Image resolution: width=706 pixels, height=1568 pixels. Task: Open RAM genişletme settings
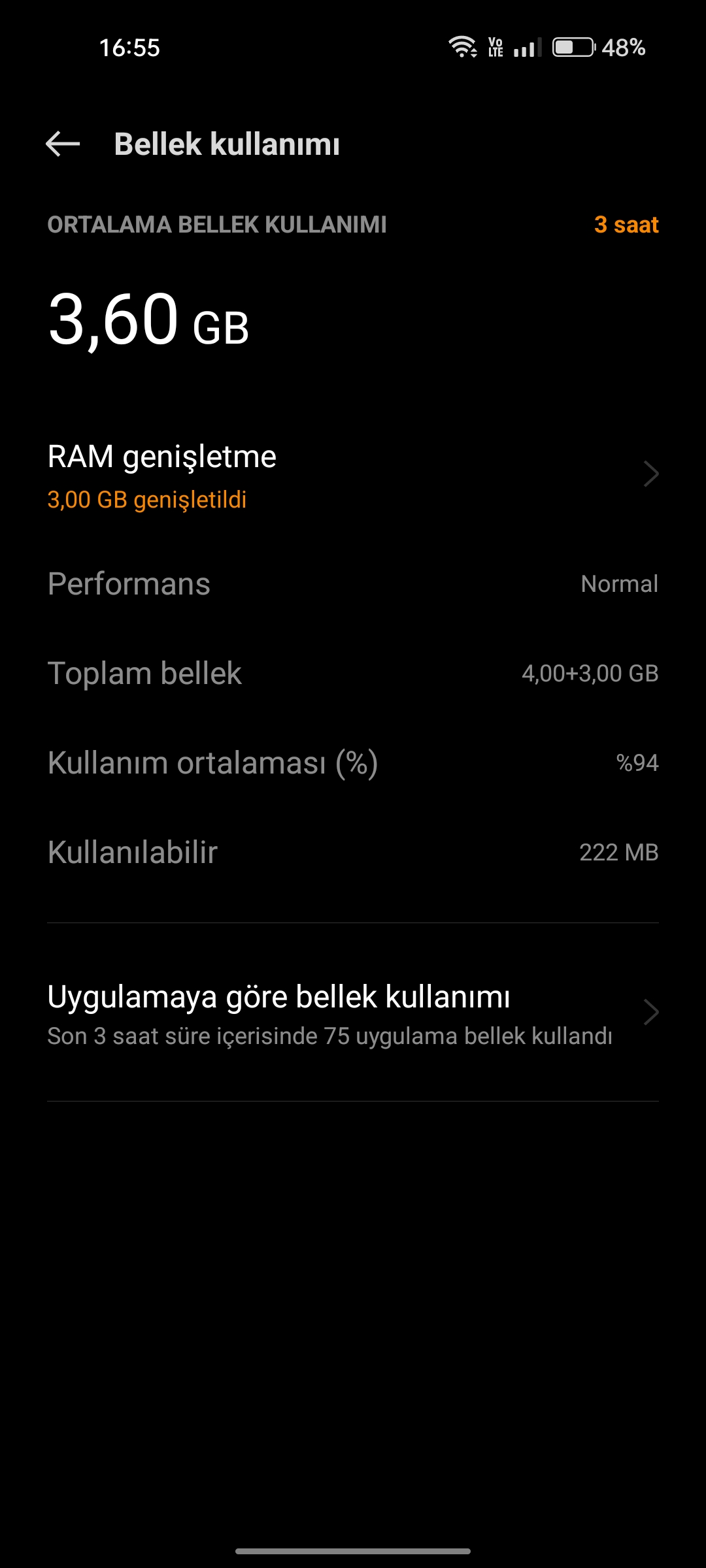pyautogui.click(x=353, y=476)
